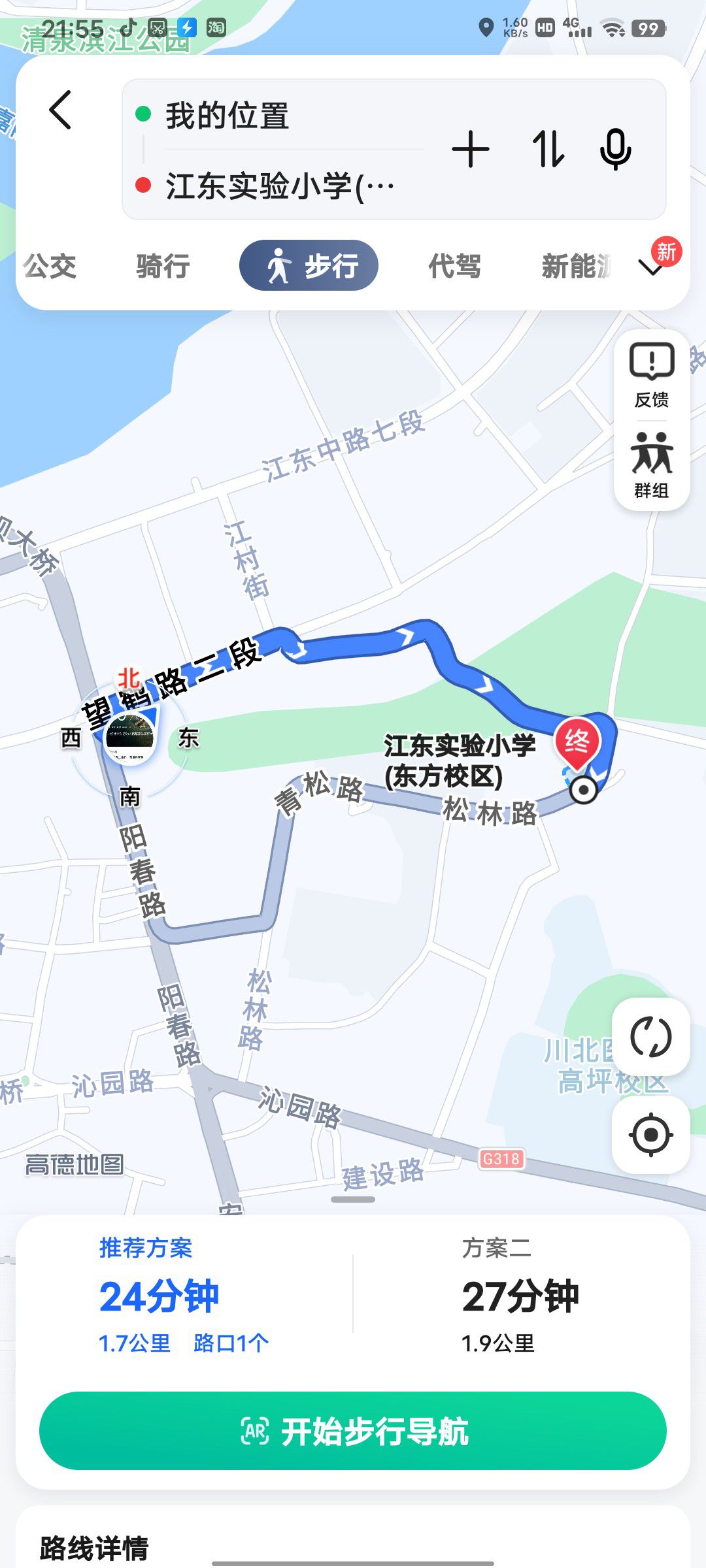This screenshot has width=706, height=1568.
Task: Activate voice input microphone
Action: [615, 150]
